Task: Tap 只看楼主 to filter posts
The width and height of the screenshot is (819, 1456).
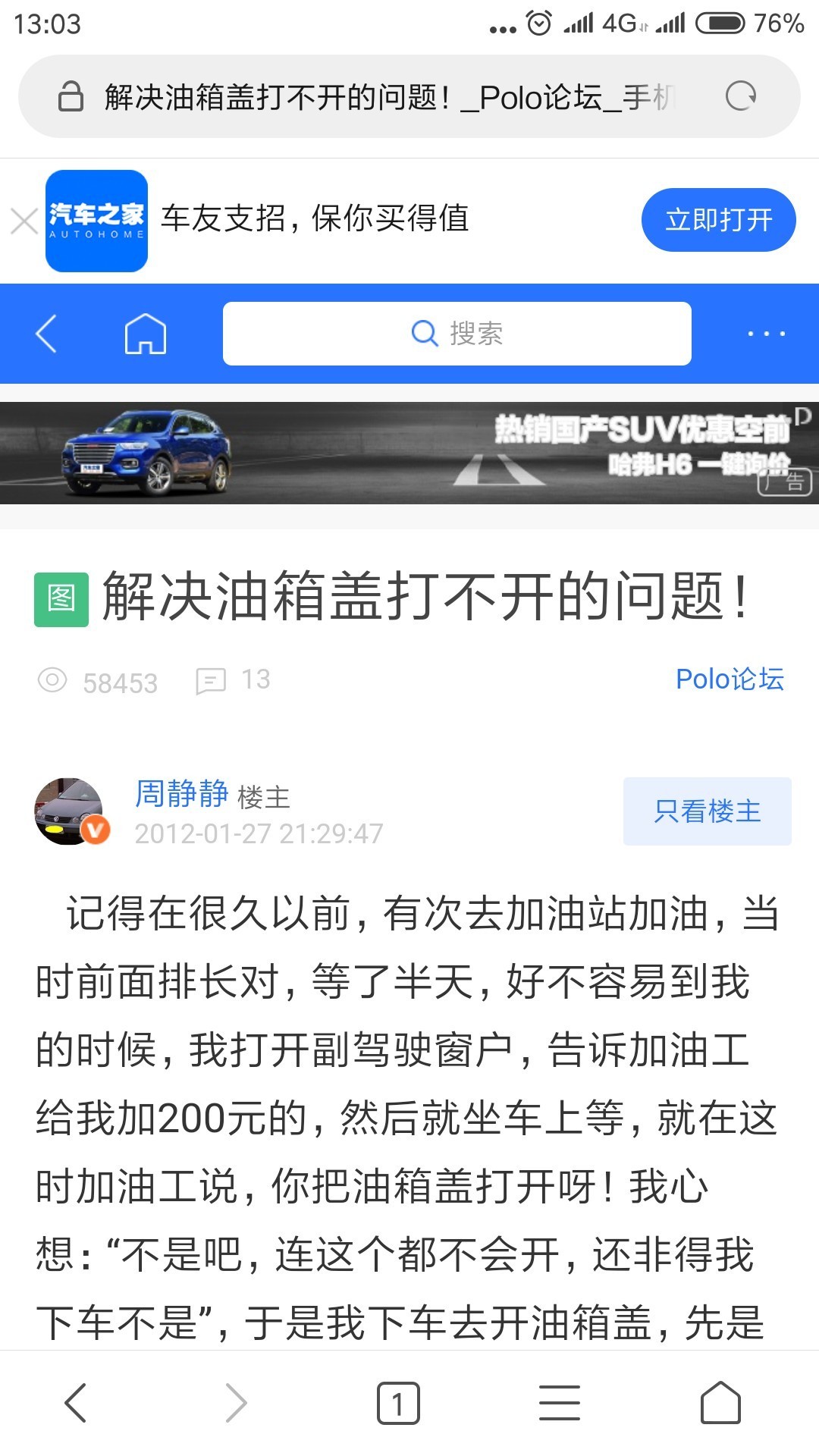Action: pyautogui.click(x=707, y=811)
